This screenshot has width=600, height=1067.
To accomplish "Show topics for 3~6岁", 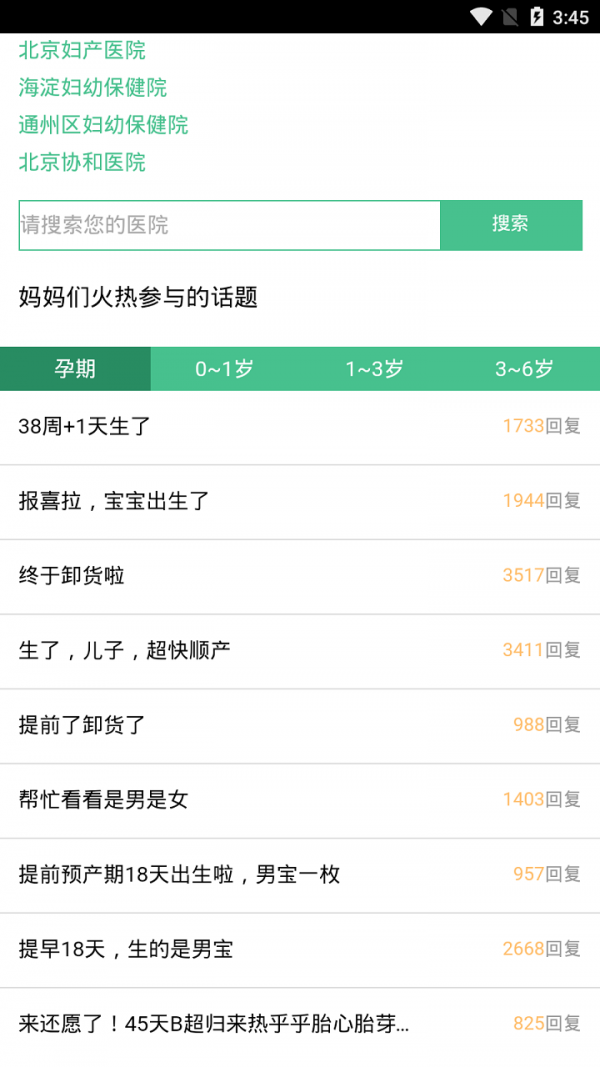I will (x=524, y=369).
